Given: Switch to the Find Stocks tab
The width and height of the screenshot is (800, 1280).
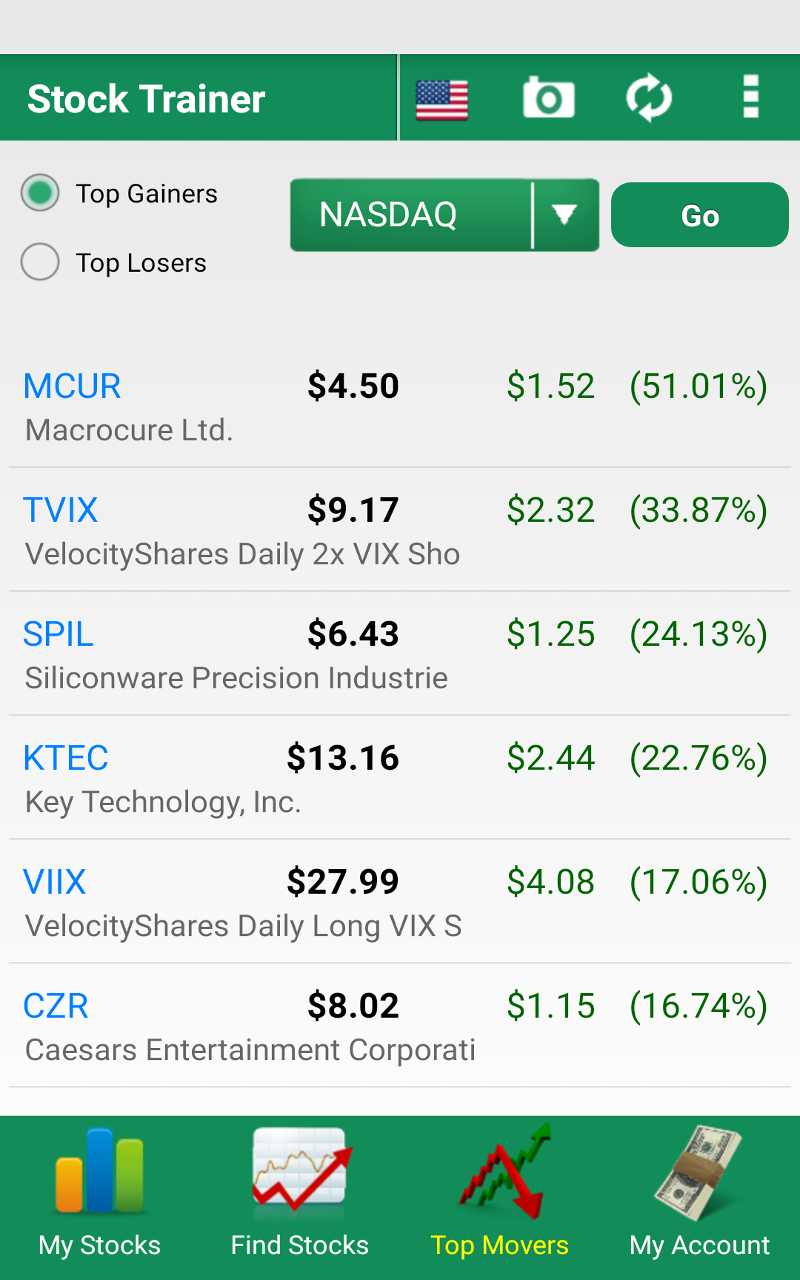Looking at the screenshot, I should coord(299,1190).
